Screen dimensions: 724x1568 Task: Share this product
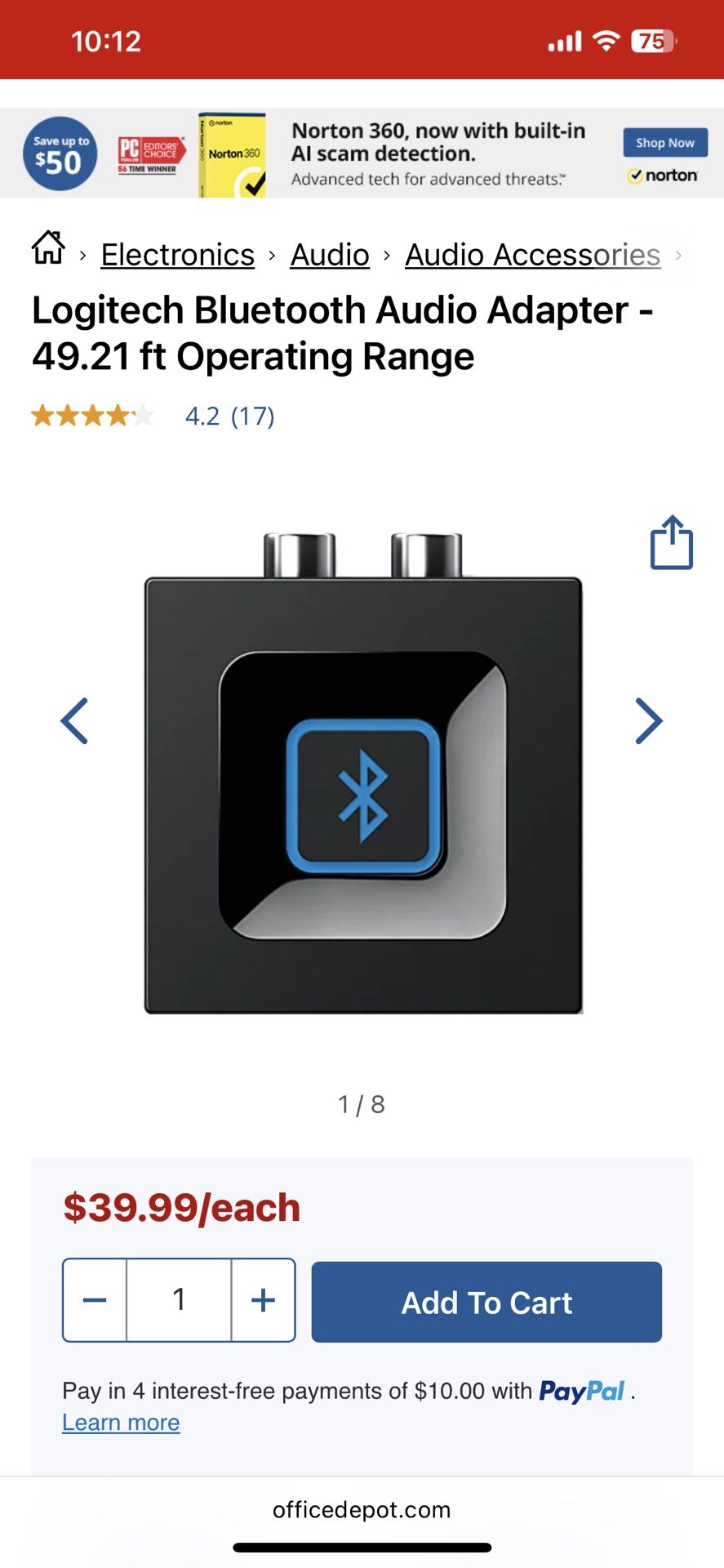coord(671,542)
